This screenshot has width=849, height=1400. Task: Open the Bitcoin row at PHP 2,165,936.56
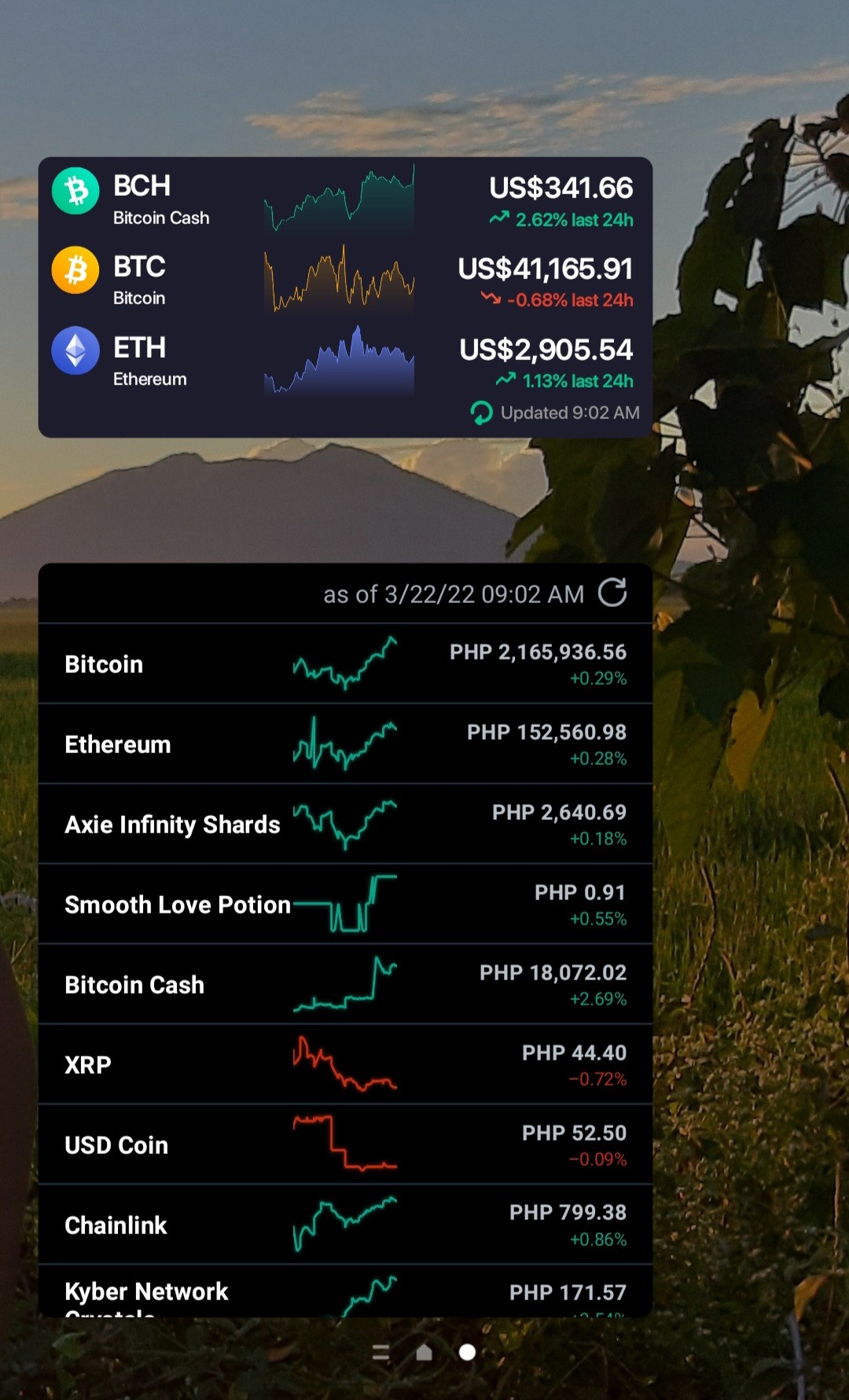(x=345, y=664)
